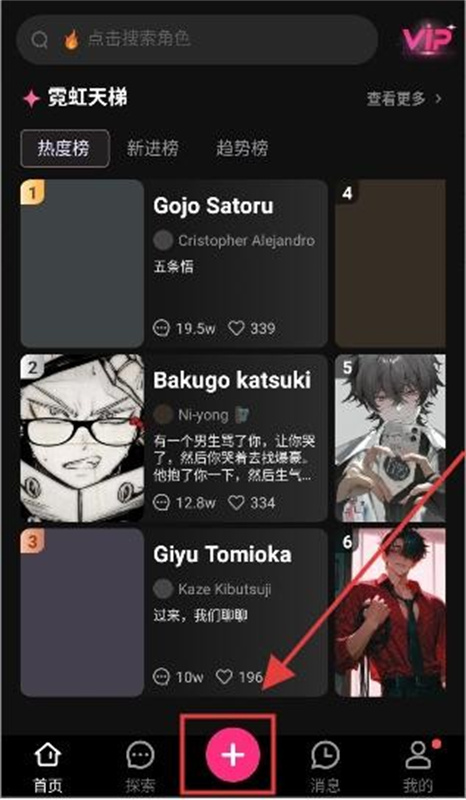Open the rank 4 character card
Screen dimensions: 466x800
390,263
